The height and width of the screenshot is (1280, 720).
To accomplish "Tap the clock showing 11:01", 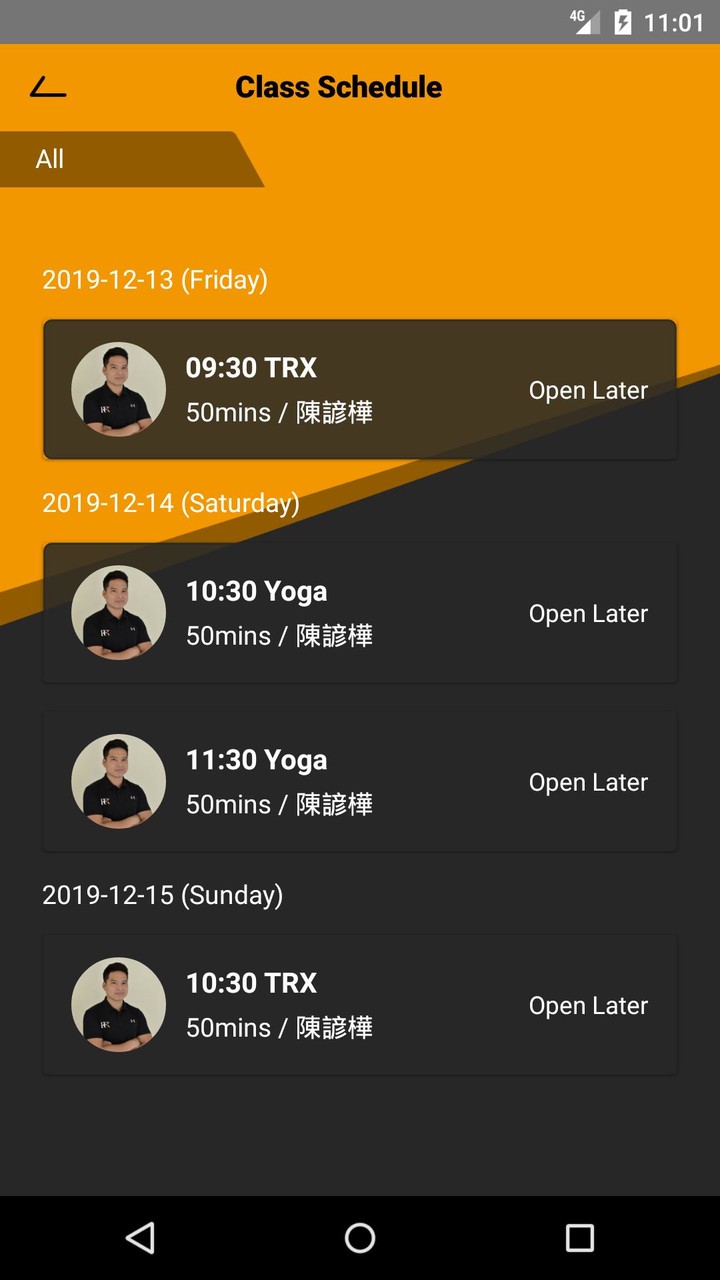I will (x=676, y=21).
